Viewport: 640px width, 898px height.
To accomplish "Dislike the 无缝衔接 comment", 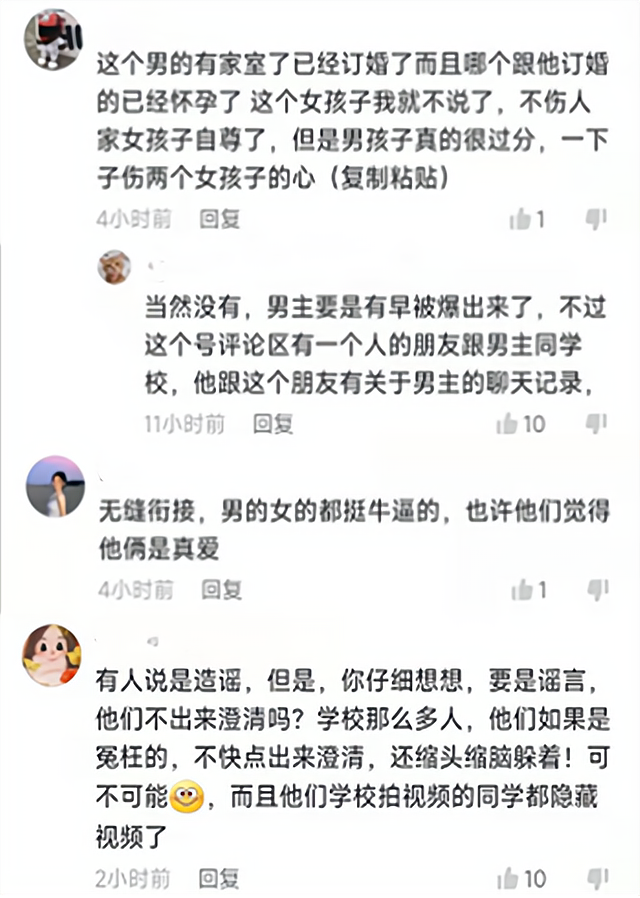I will pyautogui.click(x=596, y=590).
